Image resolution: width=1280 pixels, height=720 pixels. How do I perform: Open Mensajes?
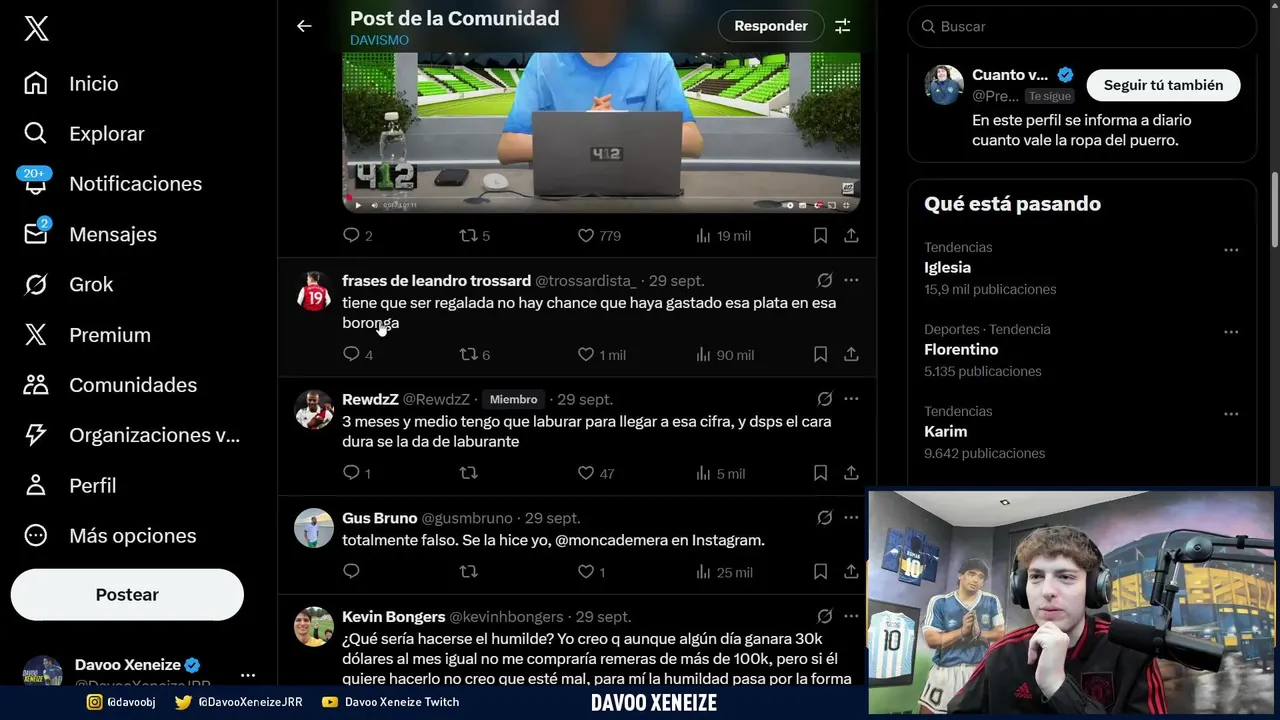point(112,234)
